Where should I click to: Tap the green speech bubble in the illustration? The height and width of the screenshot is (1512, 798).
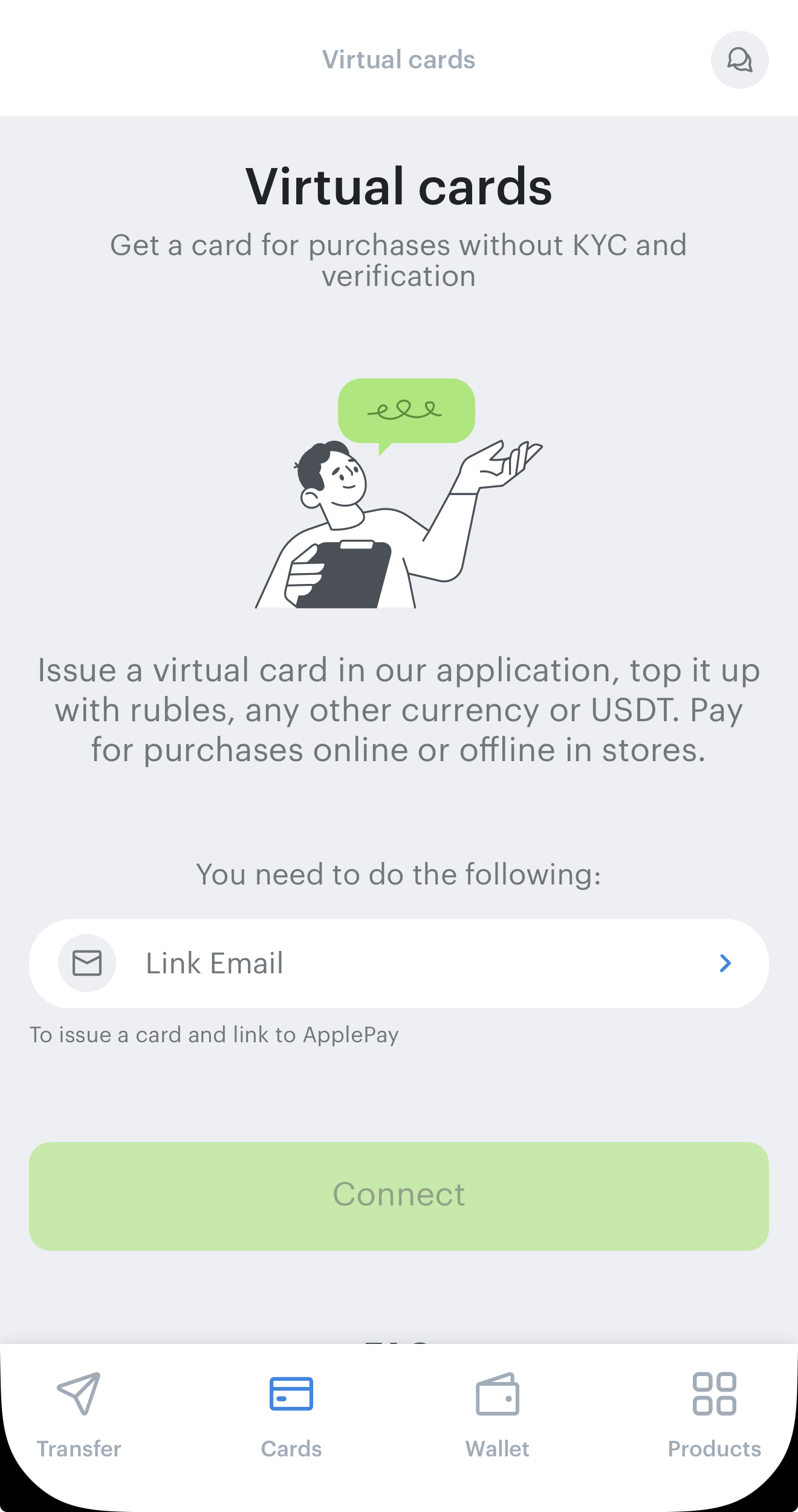pos(406,410)
